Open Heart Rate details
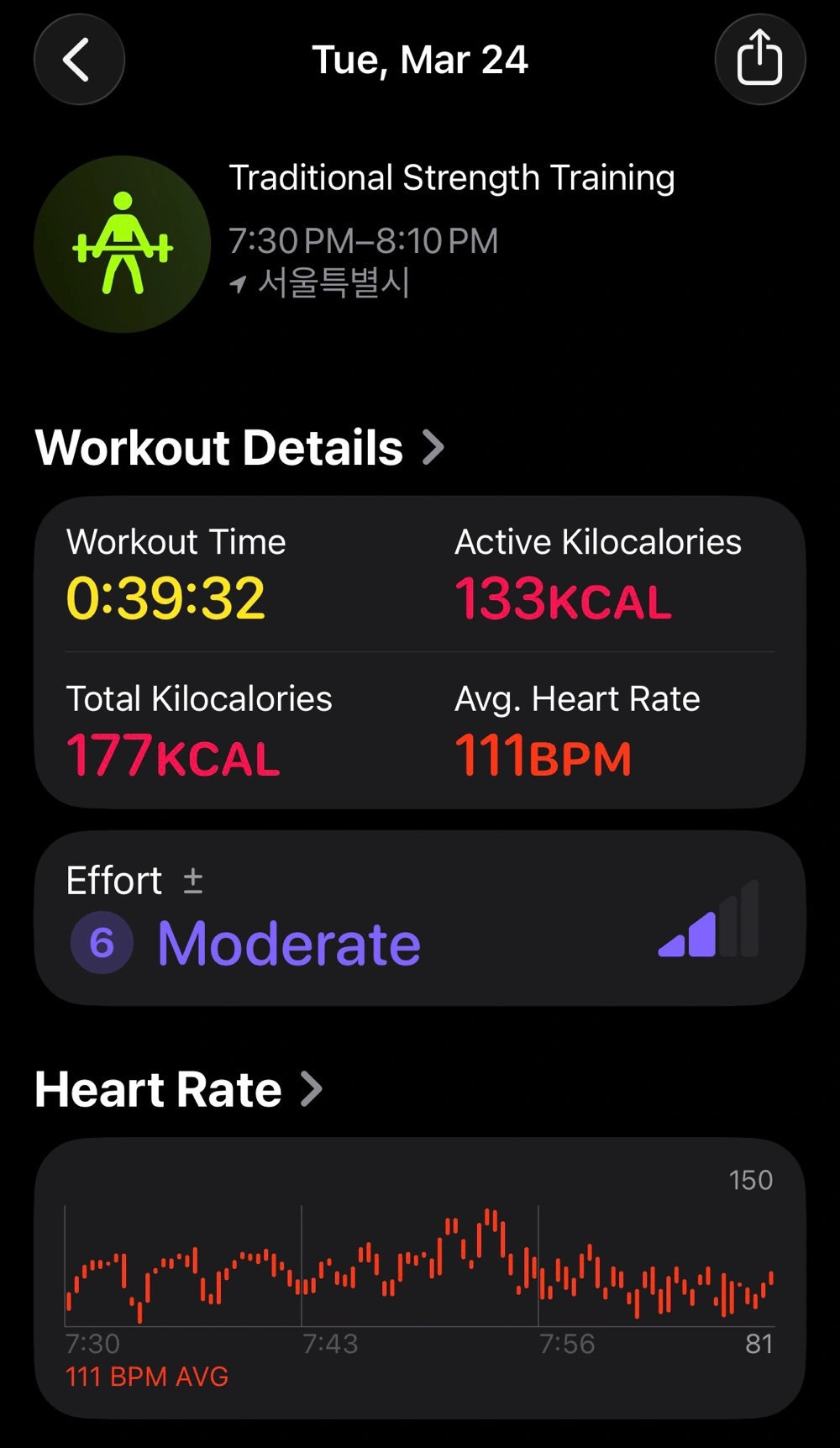Image resolution: width=840 pixels, height=1448 pixels. coord(178,1089)
